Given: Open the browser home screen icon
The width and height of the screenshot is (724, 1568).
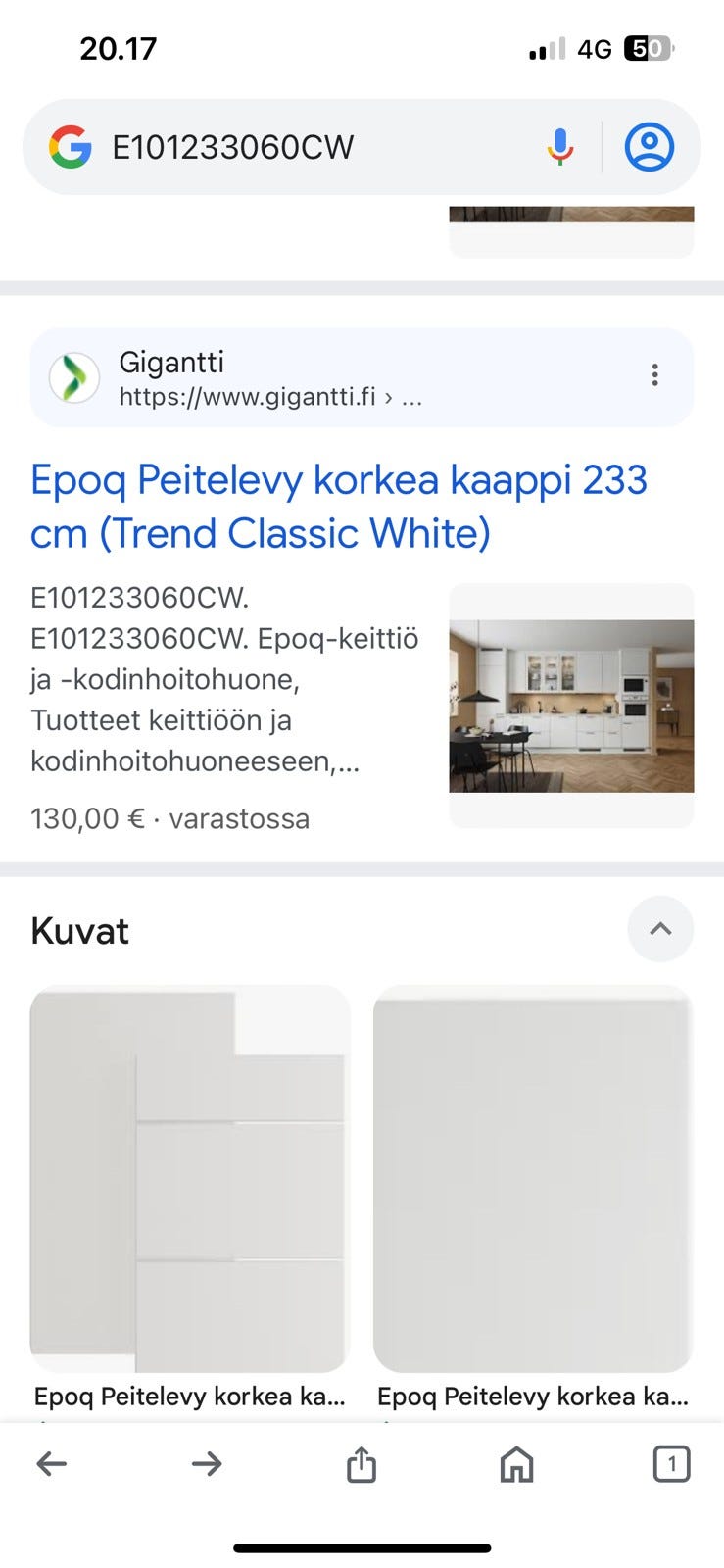Looking at the screenshot, I should (516, 1464).
